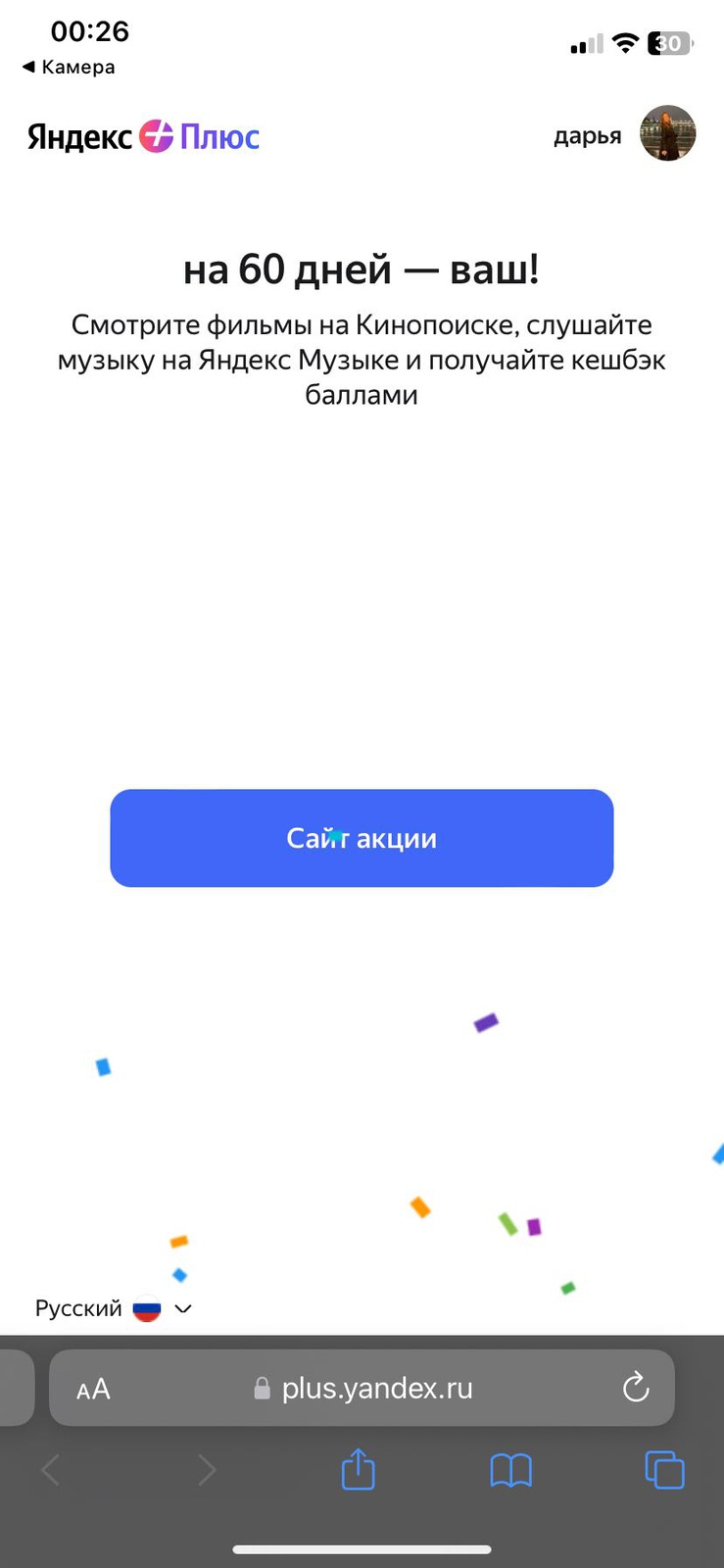Open Safari bookmarks
The width and height of the screenshot is (724, 1568).
click(x=510, y=1470)
